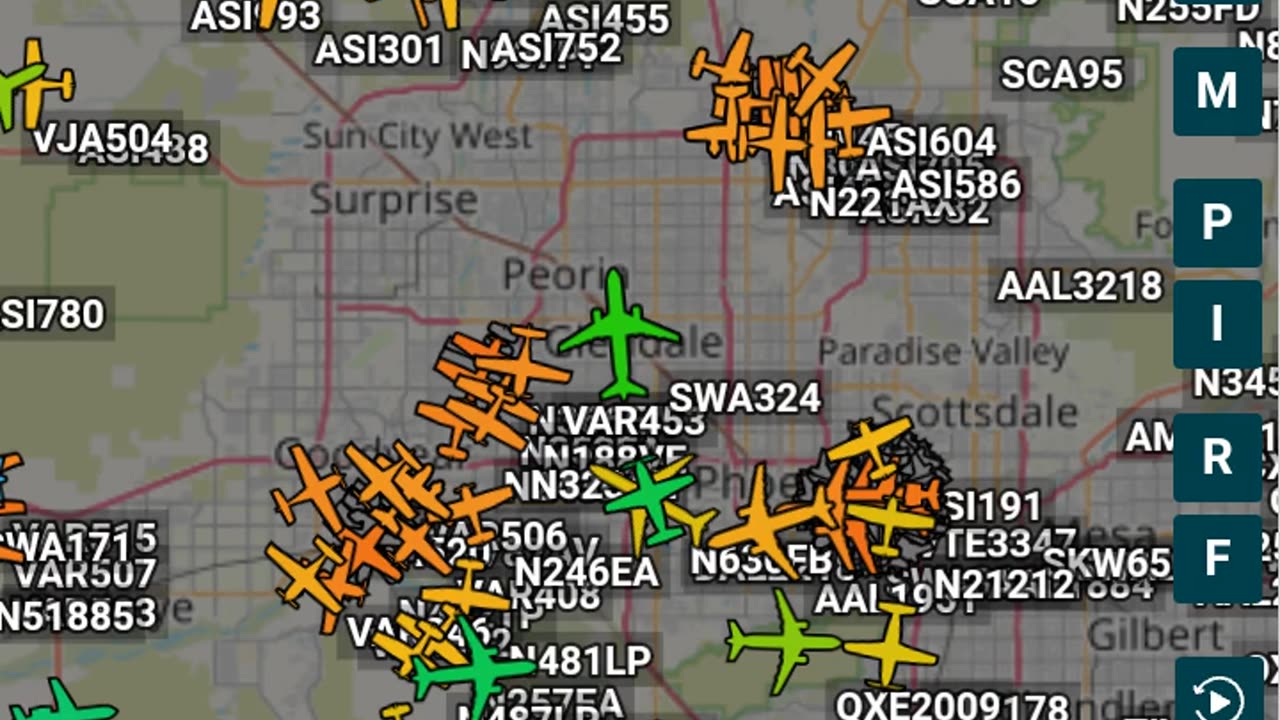Tap the F sidebar button

tap(1217, 559)
